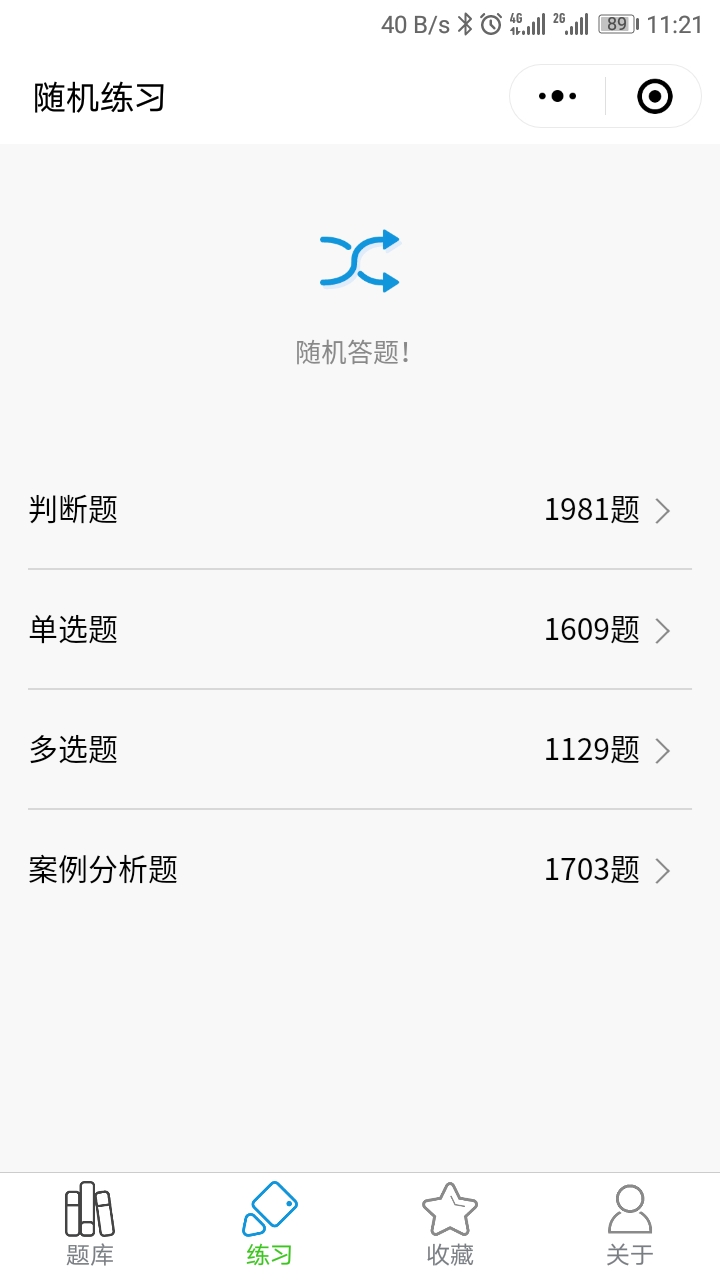Screen dimensions: 720x1280
Task: Open 案例分析题 practice
Action: [360, 870]
